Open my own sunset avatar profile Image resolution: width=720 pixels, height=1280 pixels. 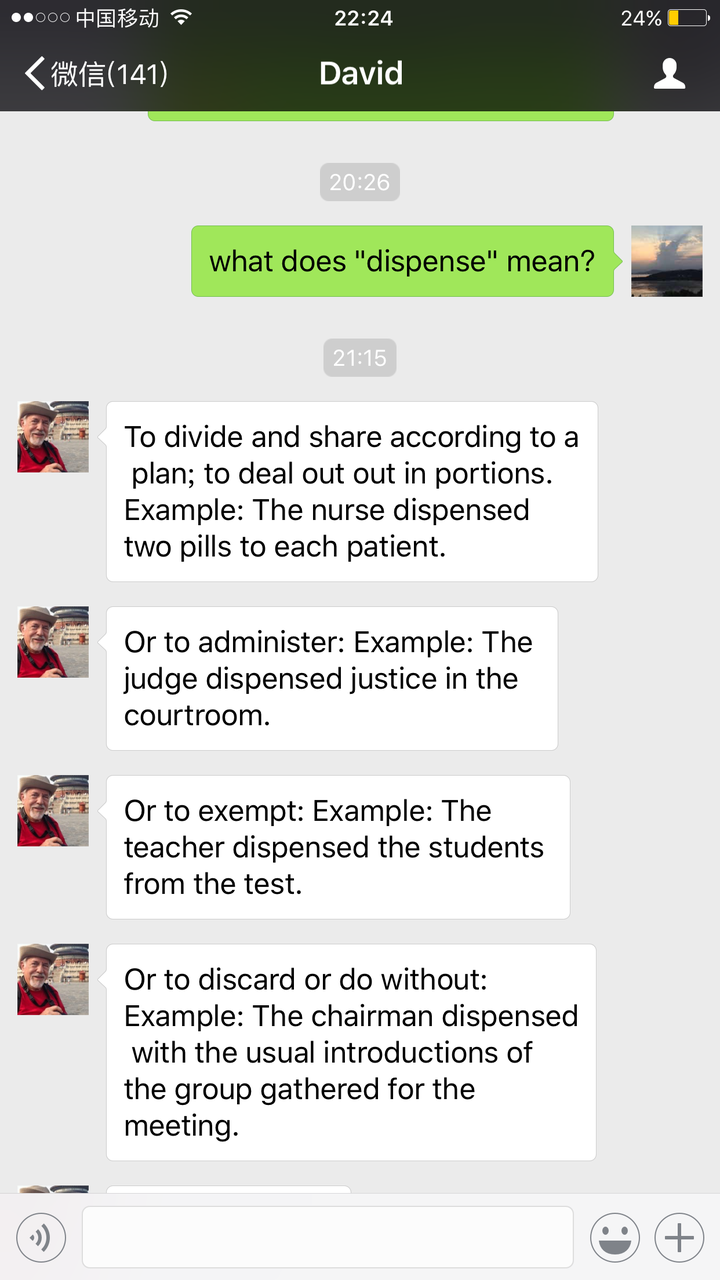666,261
